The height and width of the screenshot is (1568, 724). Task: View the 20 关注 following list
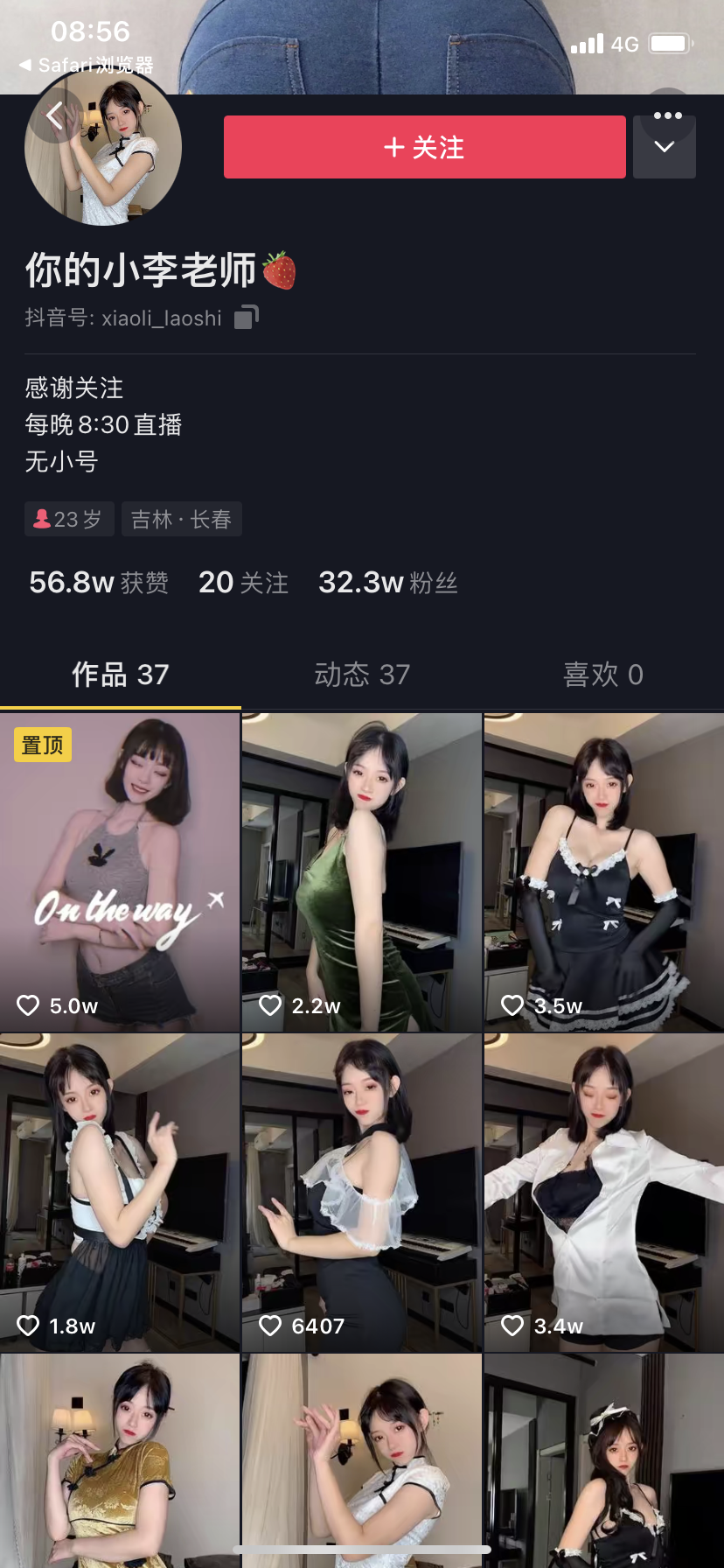tap(243, 583)
